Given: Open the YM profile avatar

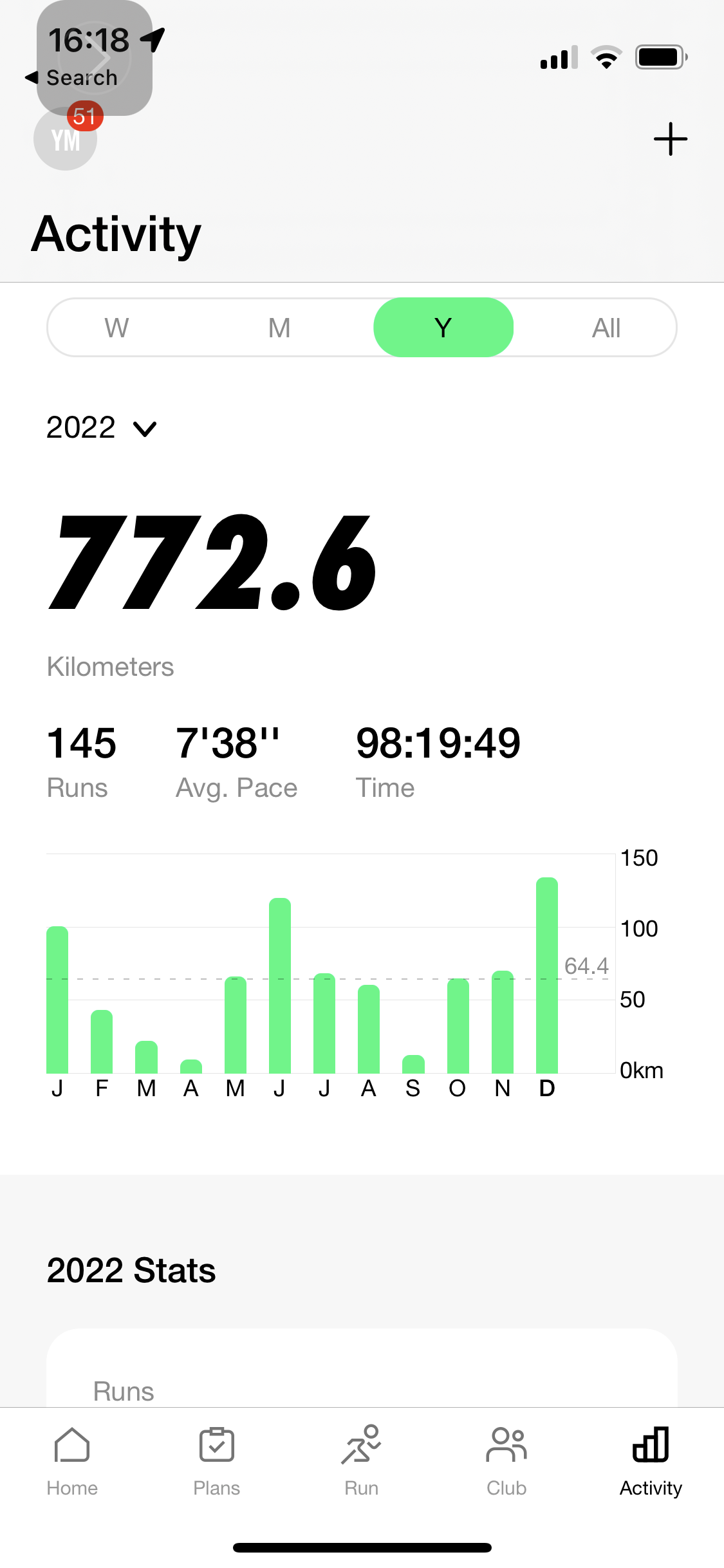Looking at the screenshot, I should [x=64, y=140].
